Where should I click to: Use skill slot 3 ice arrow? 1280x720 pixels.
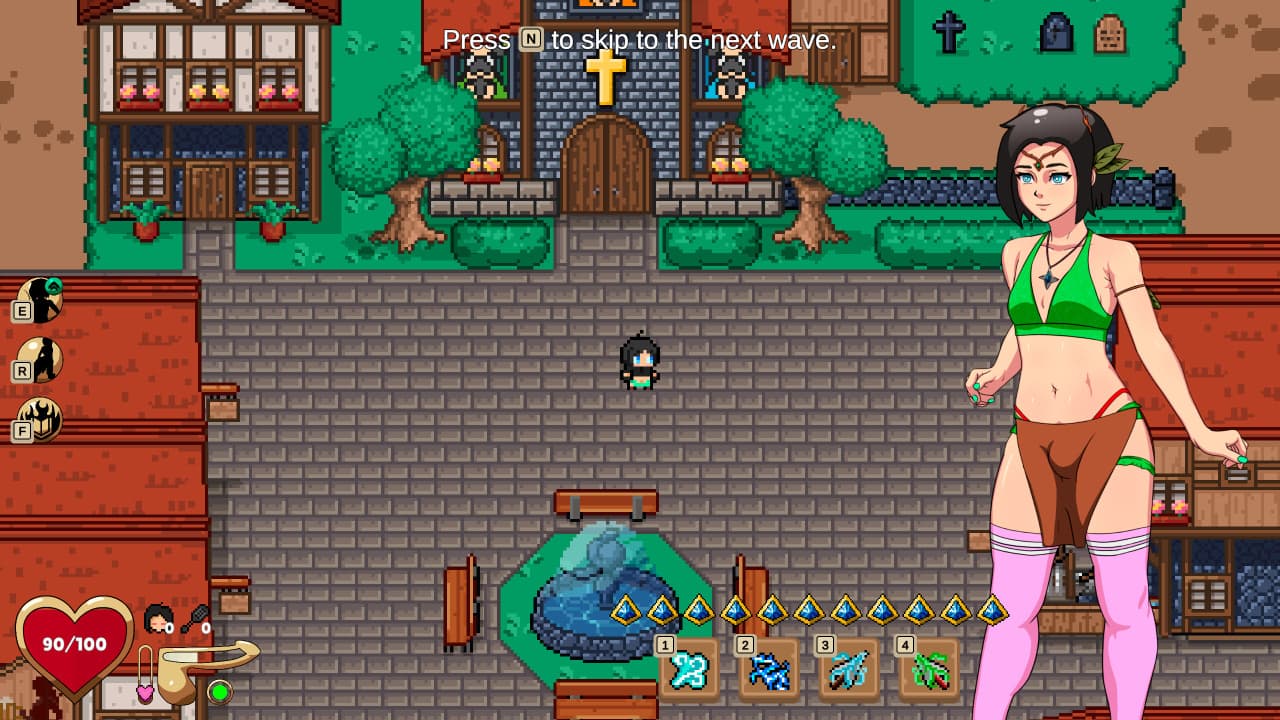coord(849,668)
